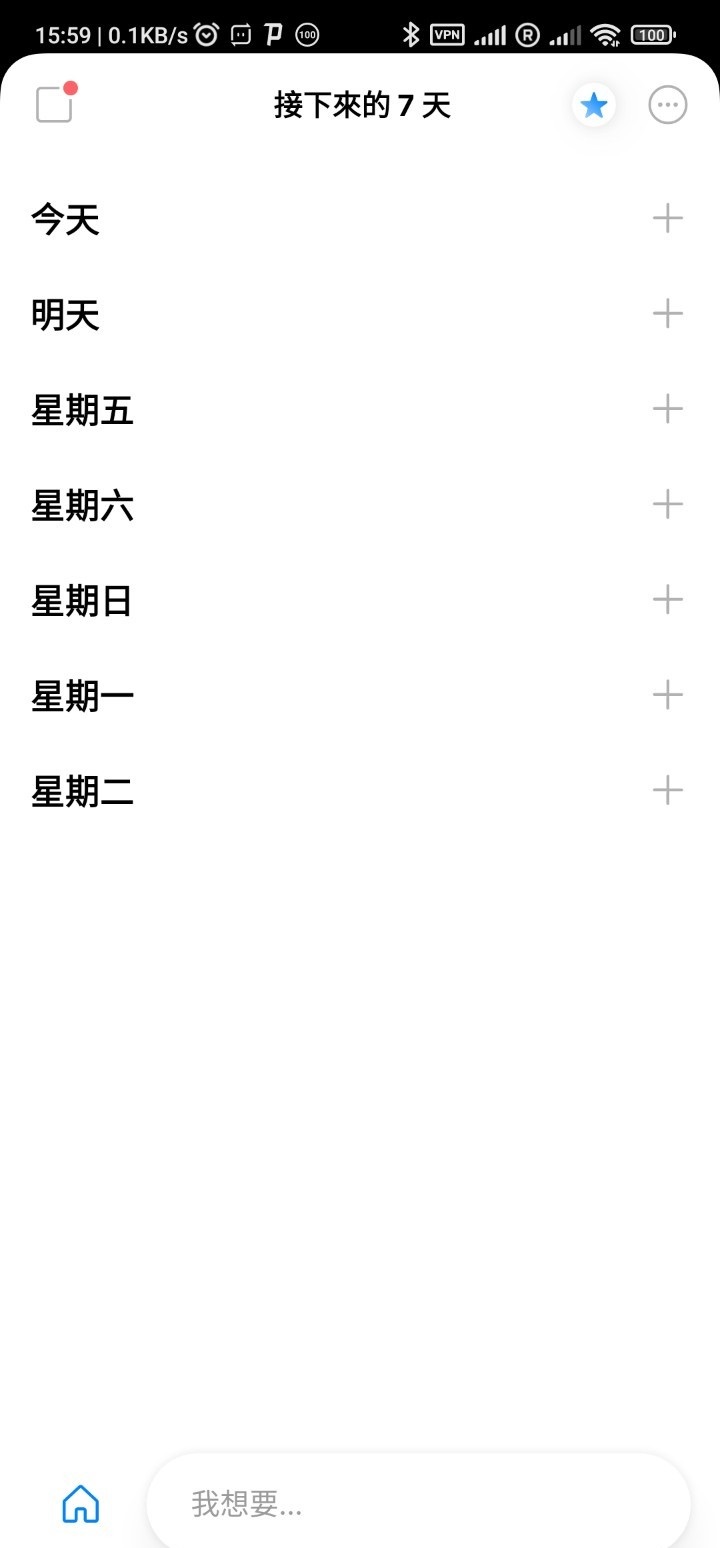Tap the alarm clock icon in status bar
720x1548 pixels.
point(205,33)
